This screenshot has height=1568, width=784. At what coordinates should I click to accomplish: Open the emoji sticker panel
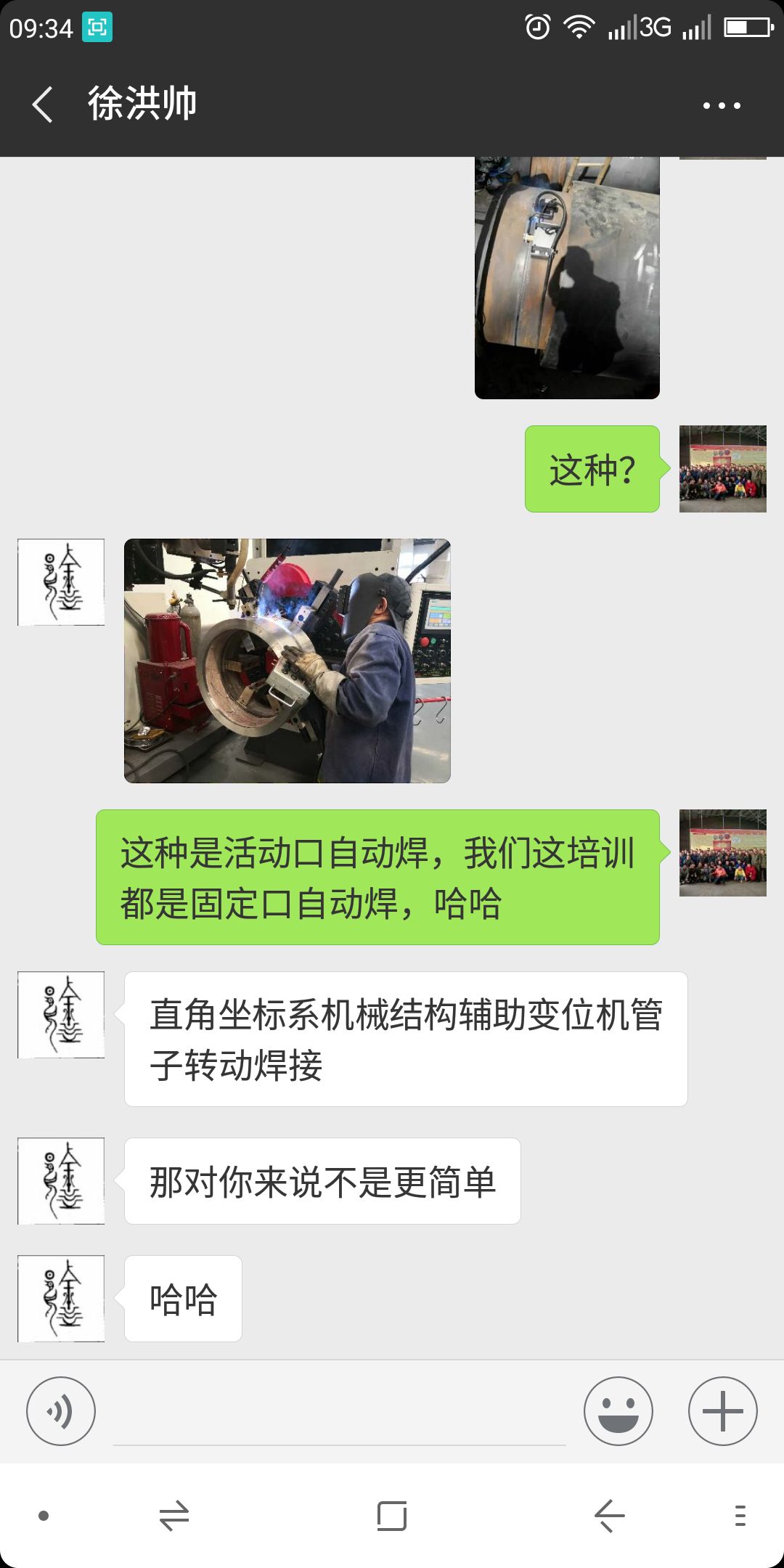[618, 1411]
